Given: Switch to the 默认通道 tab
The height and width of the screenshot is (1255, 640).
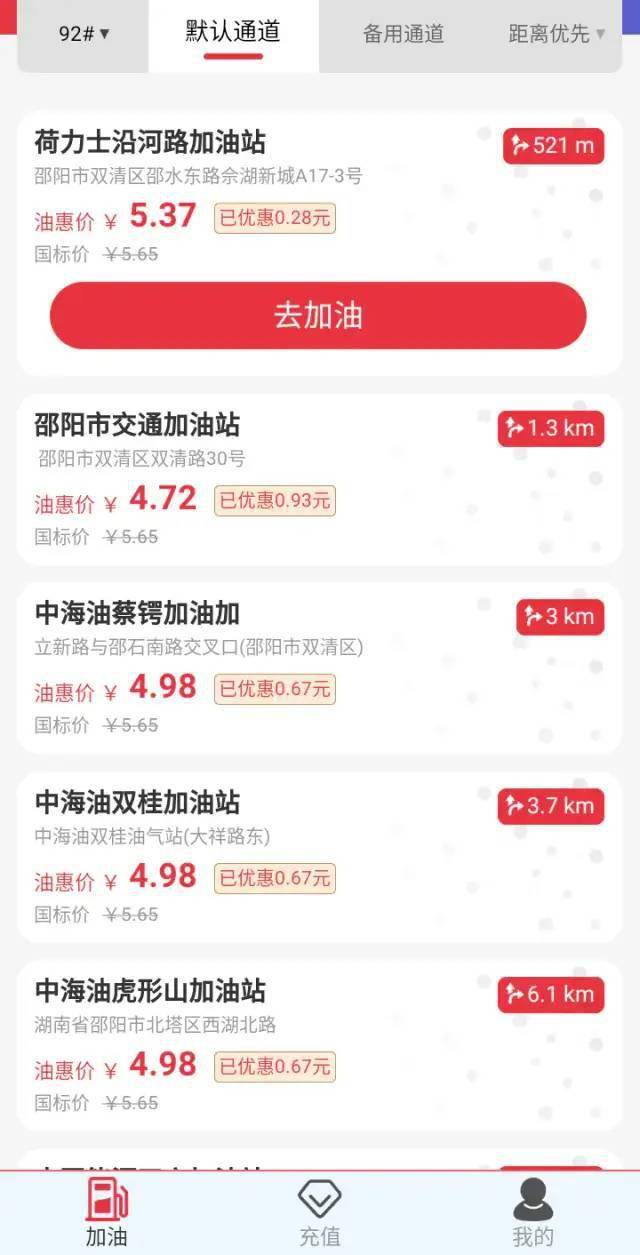Looking at the screenshot, I should click(233, 34).
